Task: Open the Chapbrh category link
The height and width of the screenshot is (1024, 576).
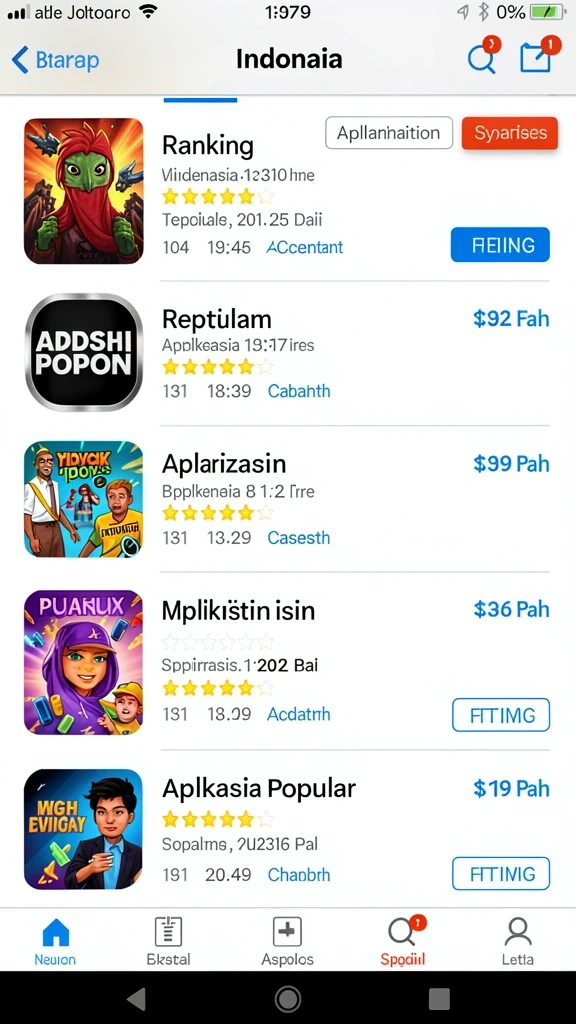Action: (299, 874)
